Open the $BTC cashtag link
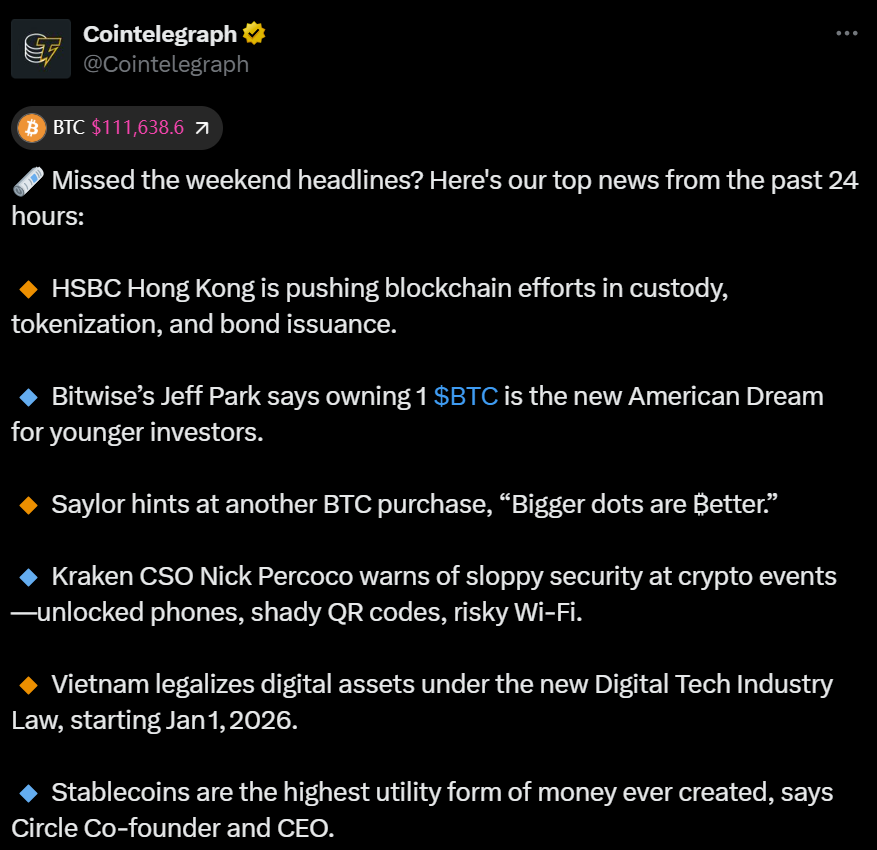 click(x=465, y=396)
